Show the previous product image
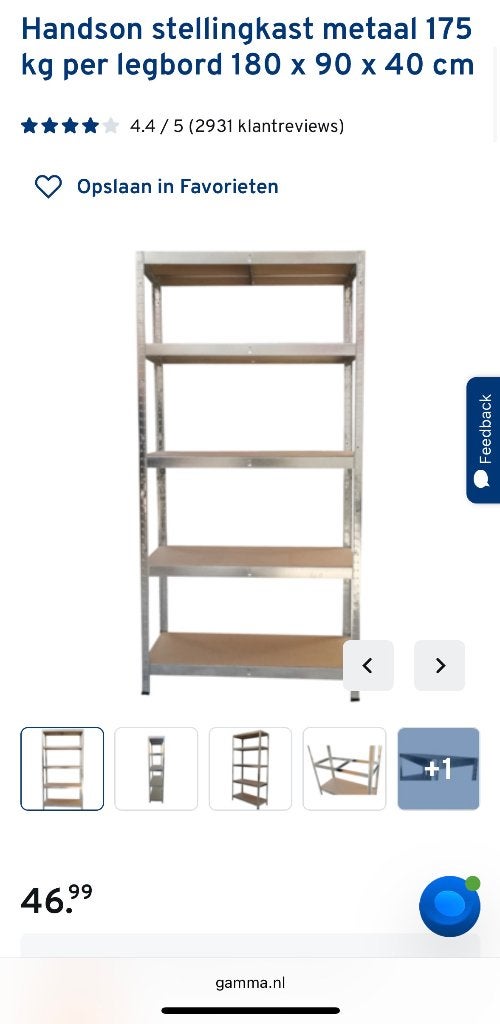 coord(368,665)
